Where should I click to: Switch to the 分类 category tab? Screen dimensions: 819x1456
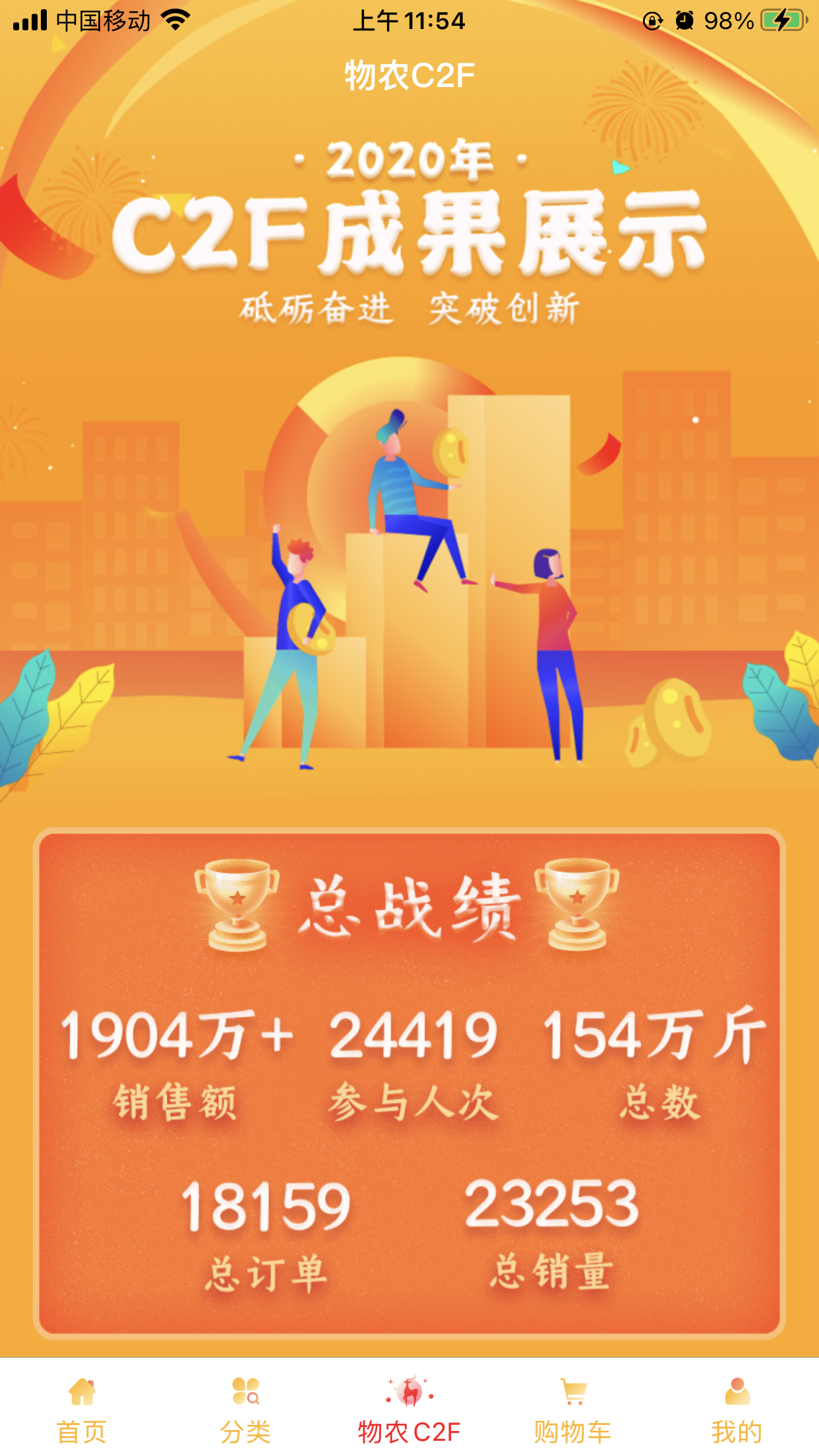pyautogui.click(x=245, y=1409)
